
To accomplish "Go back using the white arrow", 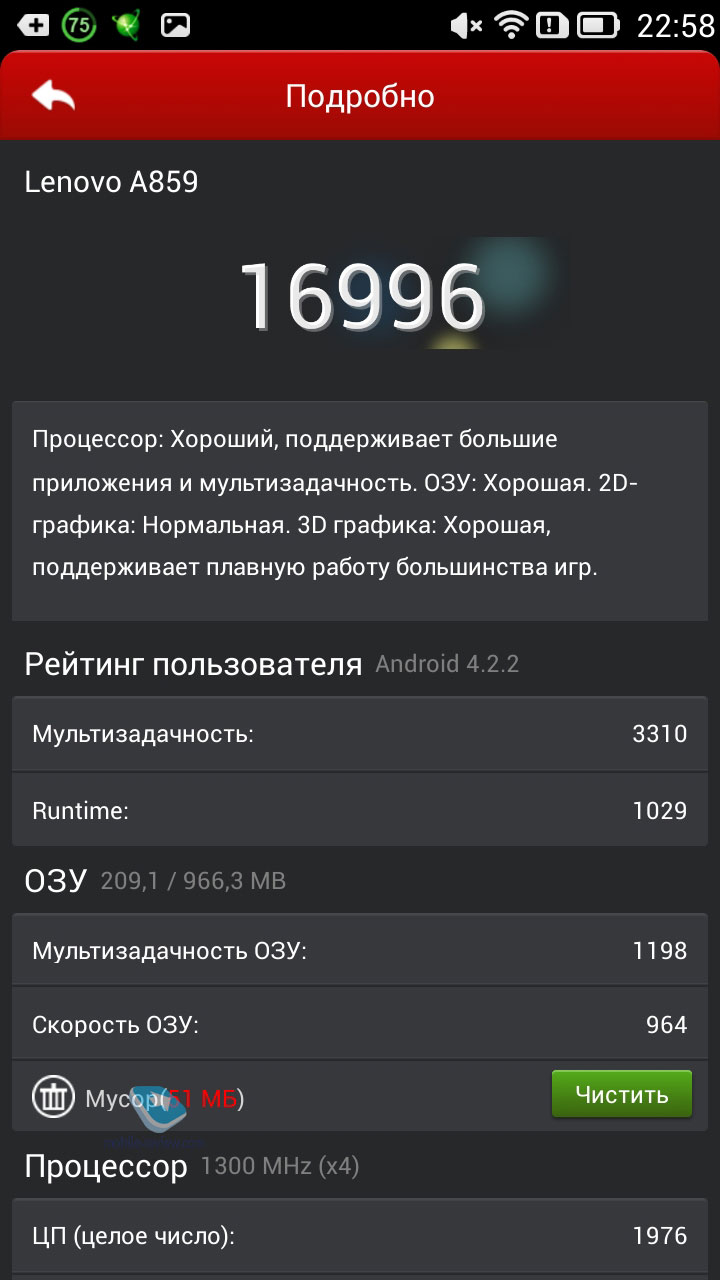I will (53, 96).
